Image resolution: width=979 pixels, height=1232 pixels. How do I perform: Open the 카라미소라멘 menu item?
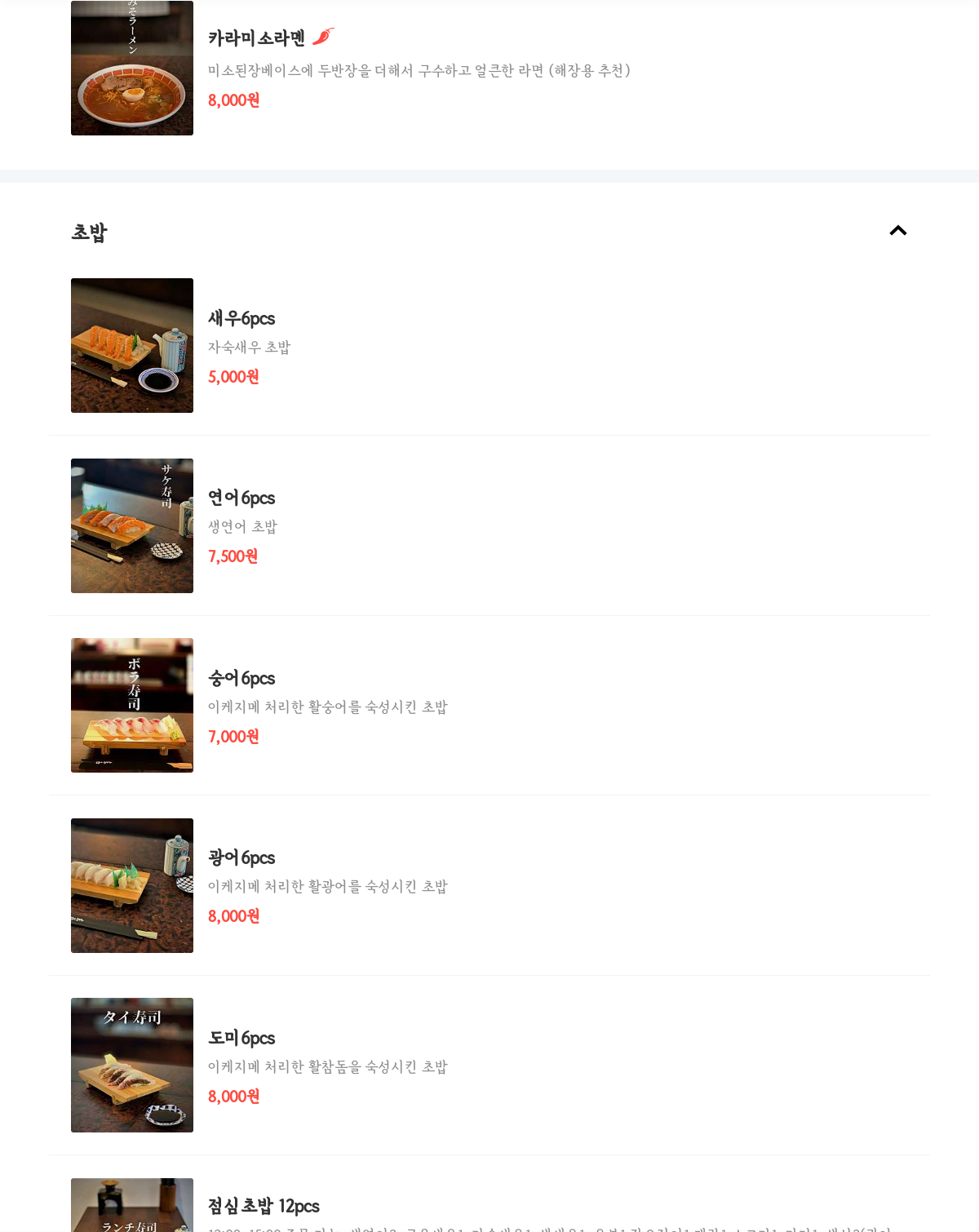[256, 38]
